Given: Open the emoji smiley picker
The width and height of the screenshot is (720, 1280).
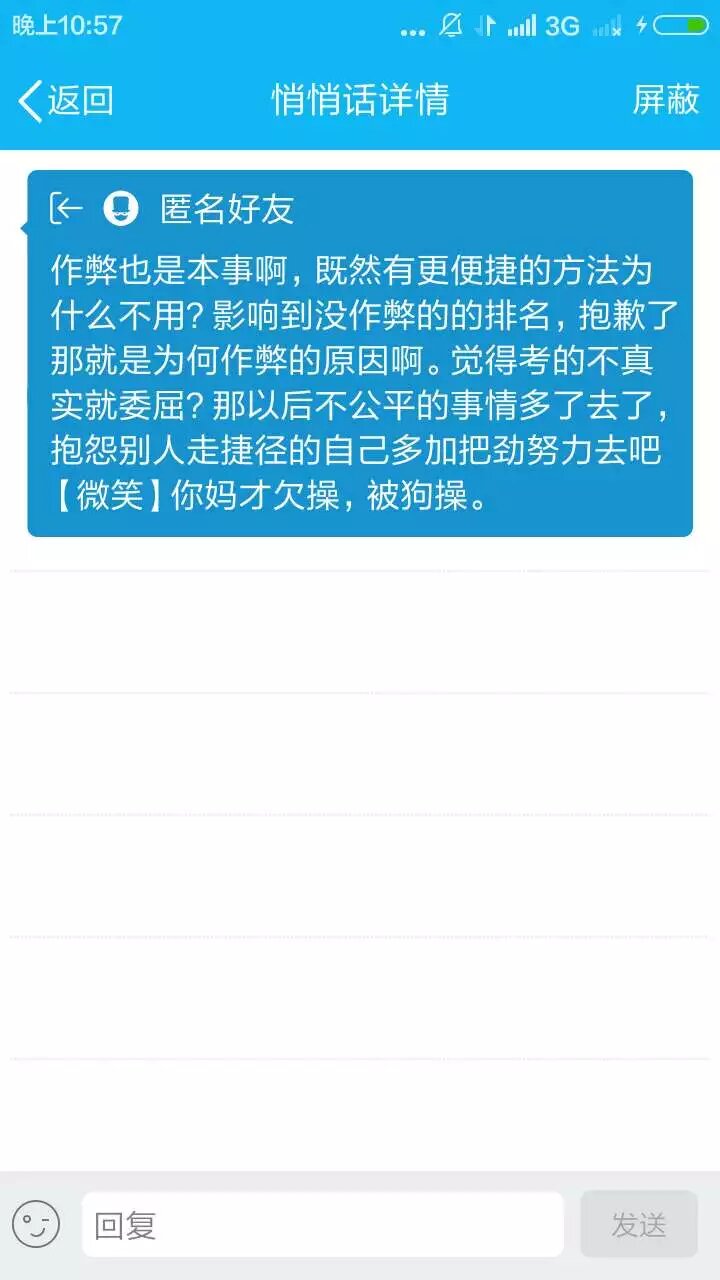Looking at the screenshot, I should (36, 1224).
